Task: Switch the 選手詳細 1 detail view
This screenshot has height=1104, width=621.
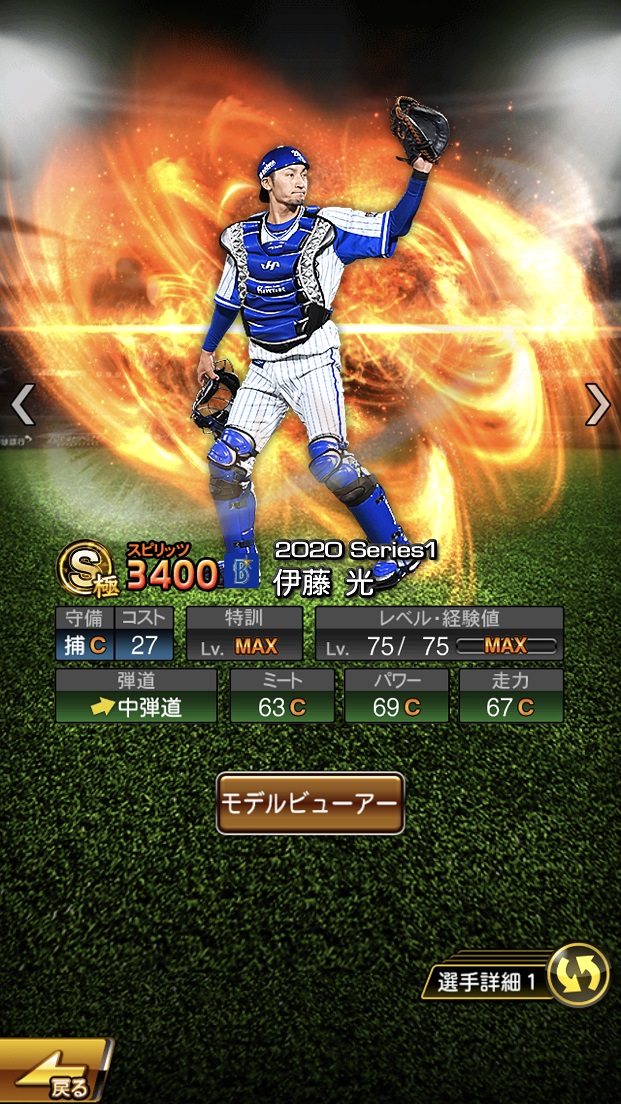Action: pos(578,974)
